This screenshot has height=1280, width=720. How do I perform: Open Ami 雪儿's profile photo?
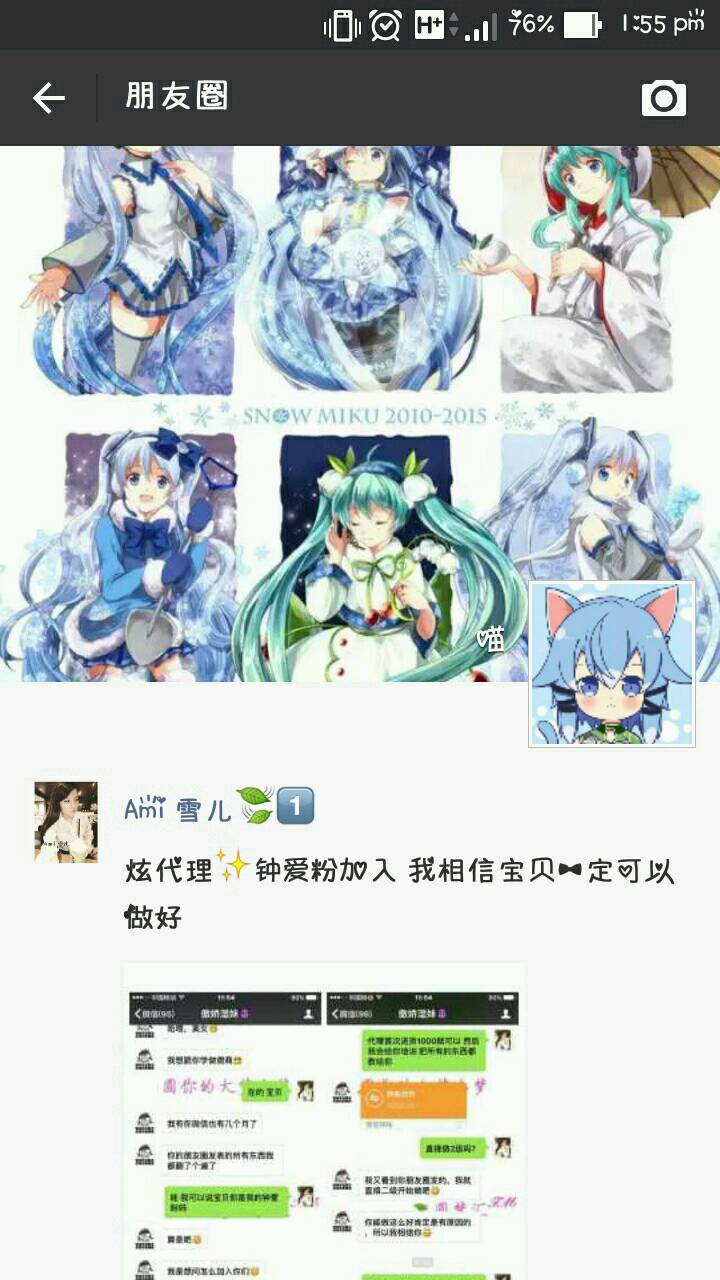(x=66, y=822)
